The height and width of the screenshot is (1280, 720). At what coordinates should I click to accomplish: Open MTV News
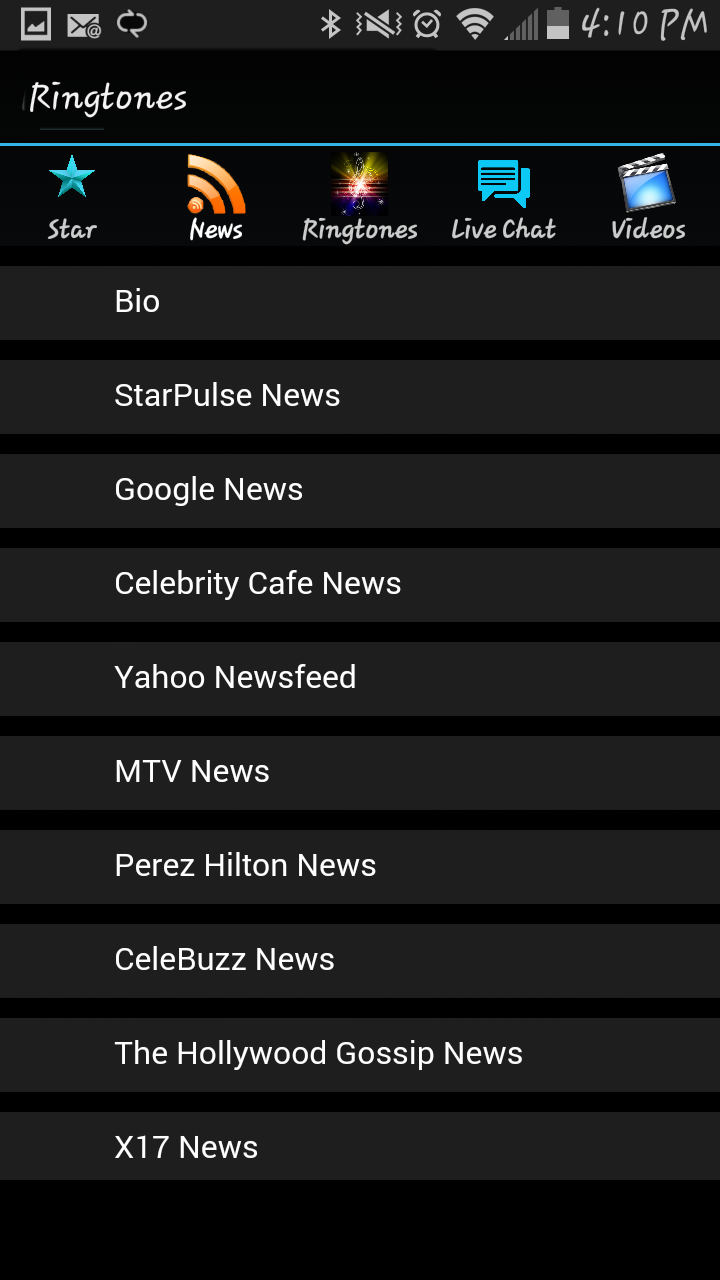click(x=360, y=772)
